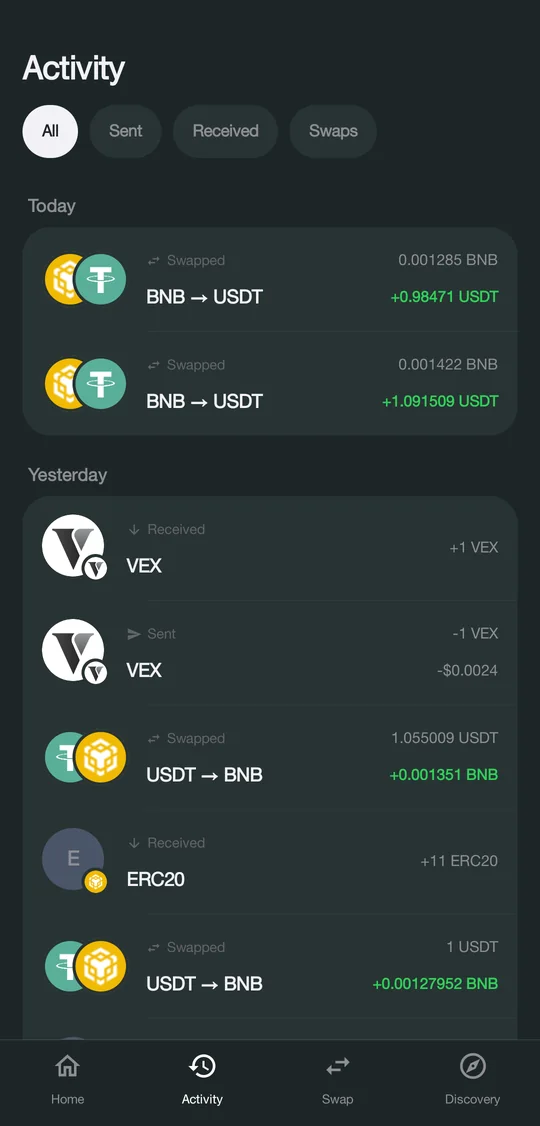This screenshot has width=540, height=1126.
Task: Open the Received +11 ERC20 transaction
Action: [x=270, y=861]
